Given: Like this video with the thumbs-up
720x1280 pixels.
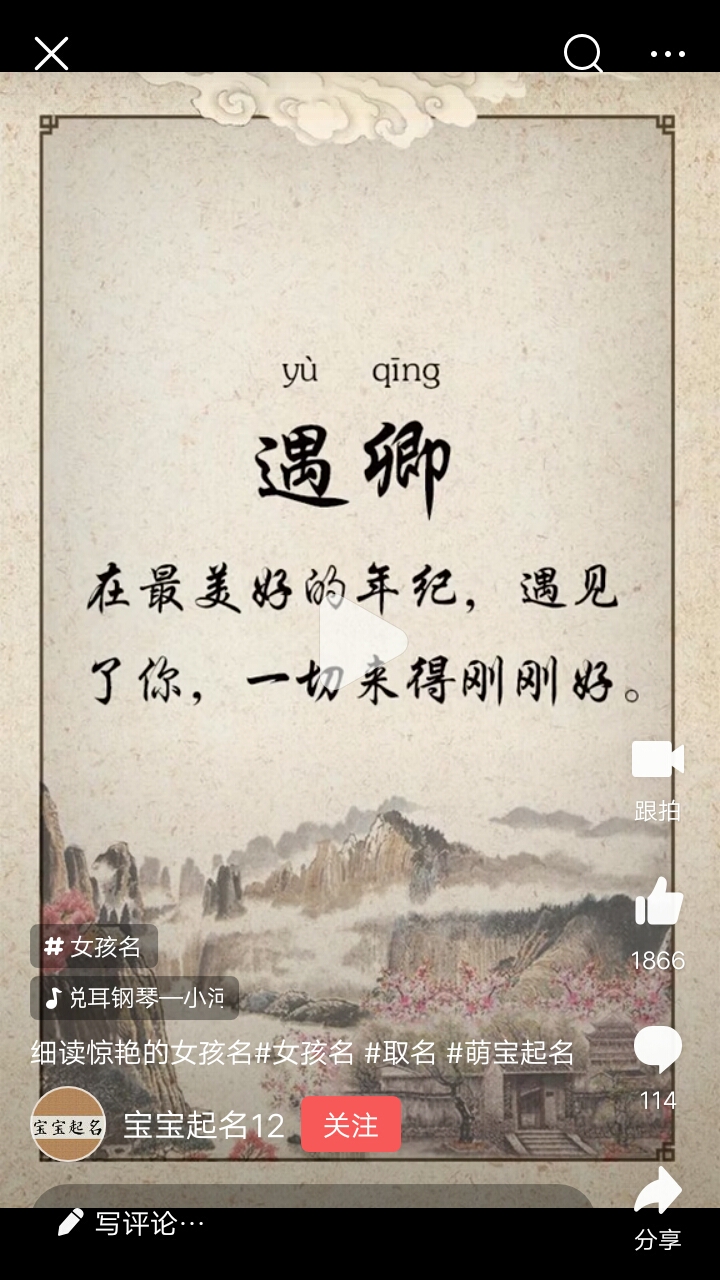Looking at the screenshot, I should click(658, 904).
